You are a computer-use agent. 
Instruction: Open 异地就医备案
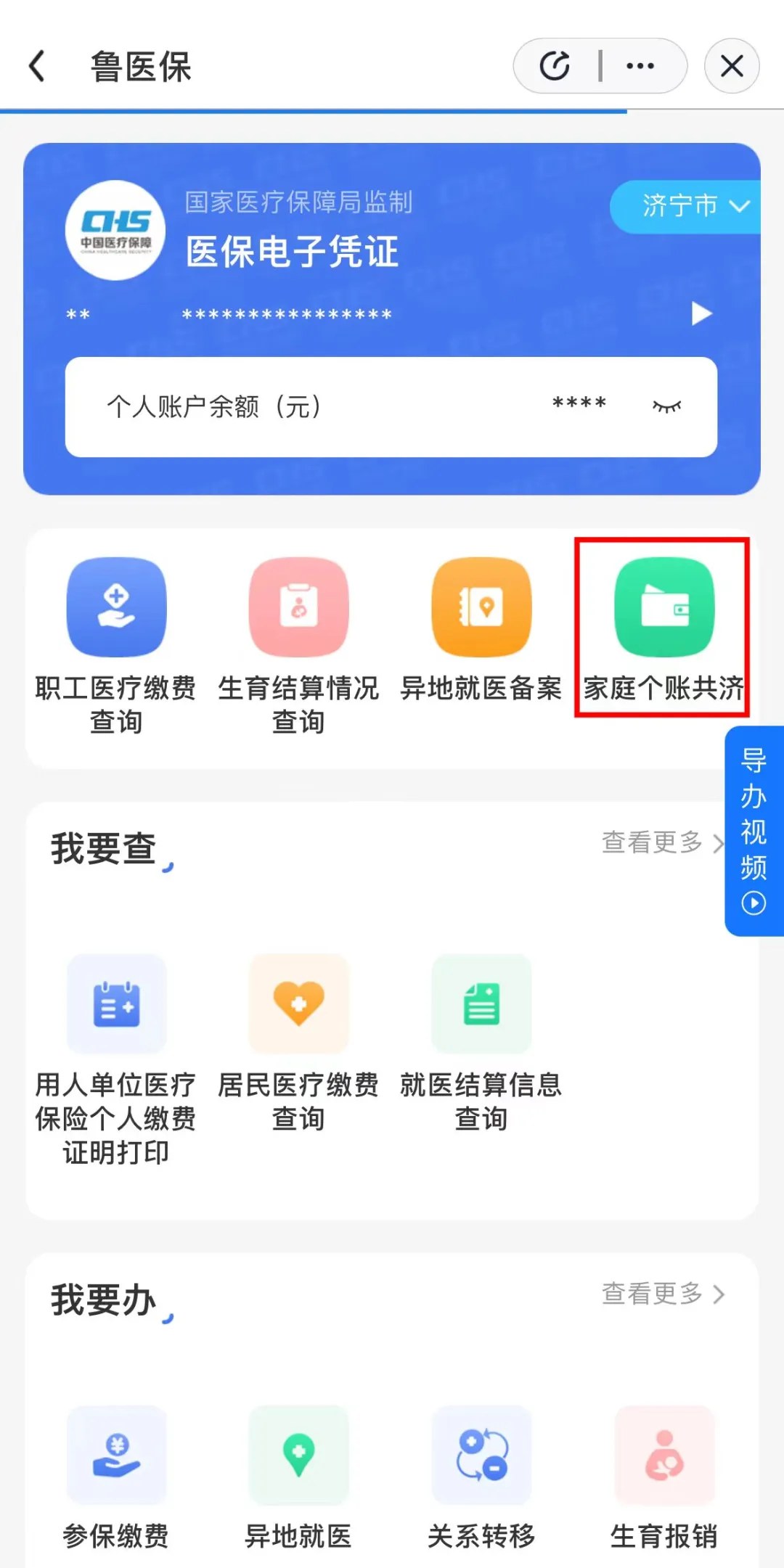tap(481, 608)
